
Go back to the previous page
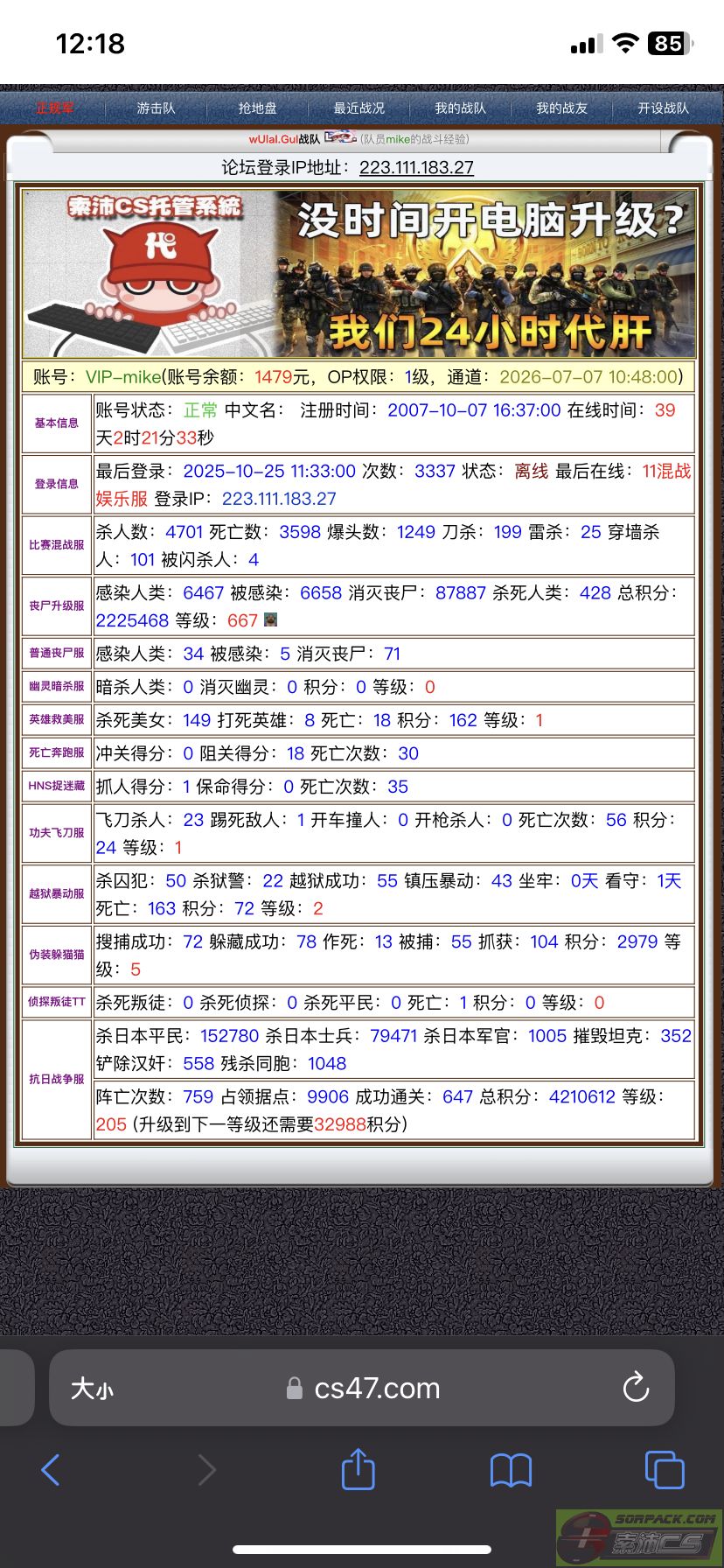[x=51, y=1470]
